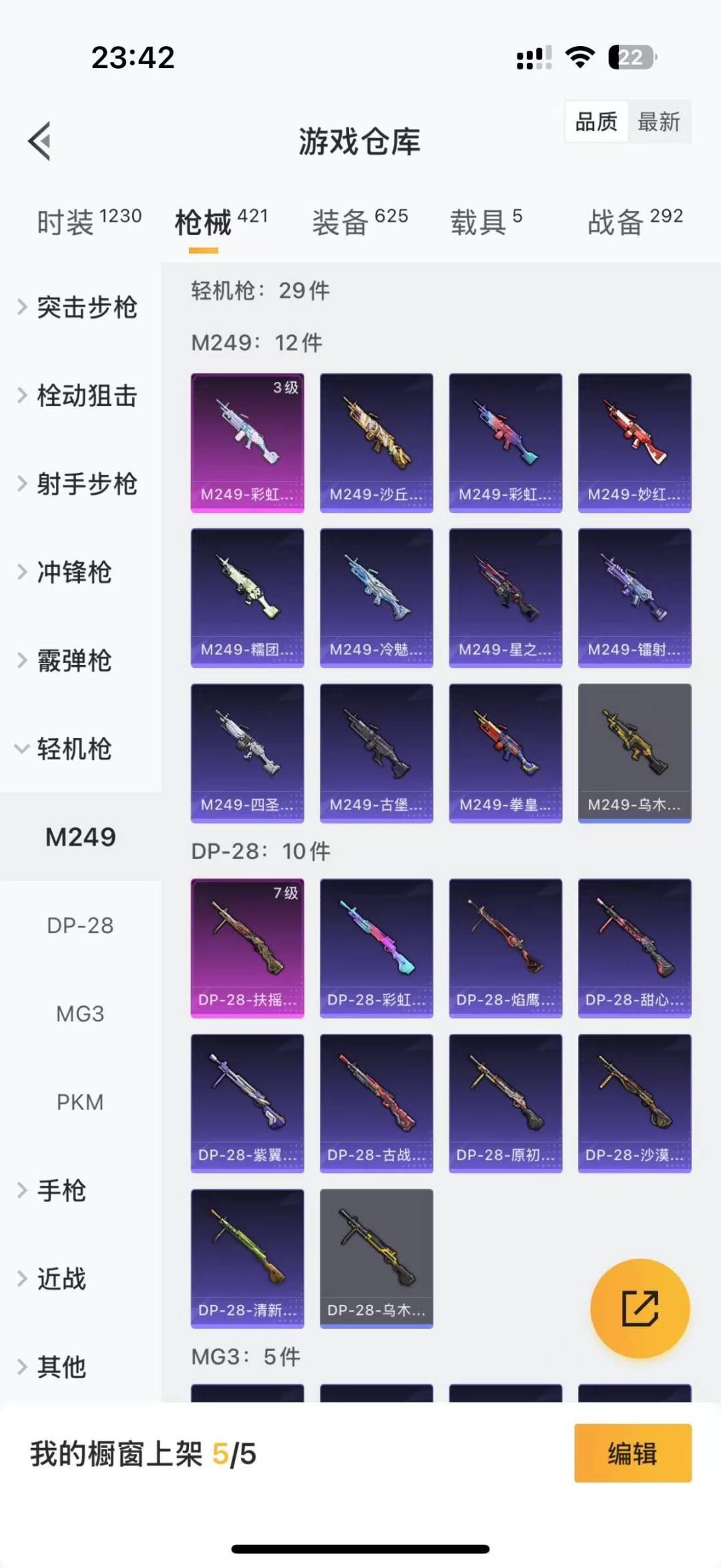Collapse the 轻机枪 category

tap(73, 749)
